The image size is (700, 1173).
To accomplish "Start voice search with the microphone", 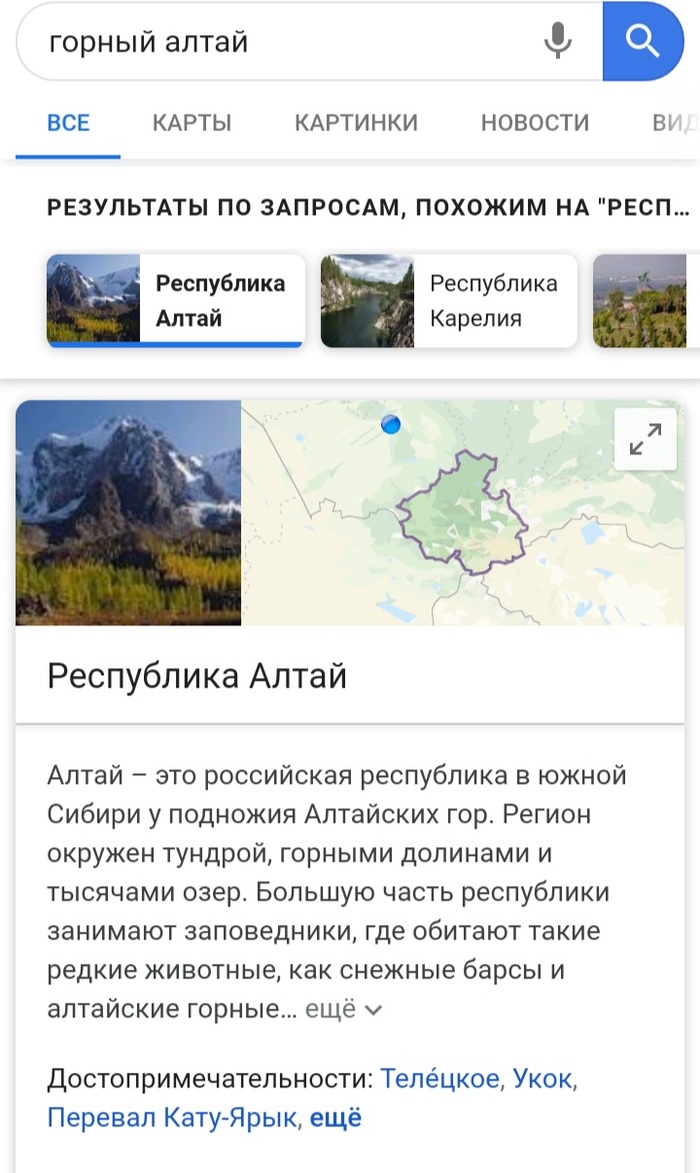I will (558, 41).
